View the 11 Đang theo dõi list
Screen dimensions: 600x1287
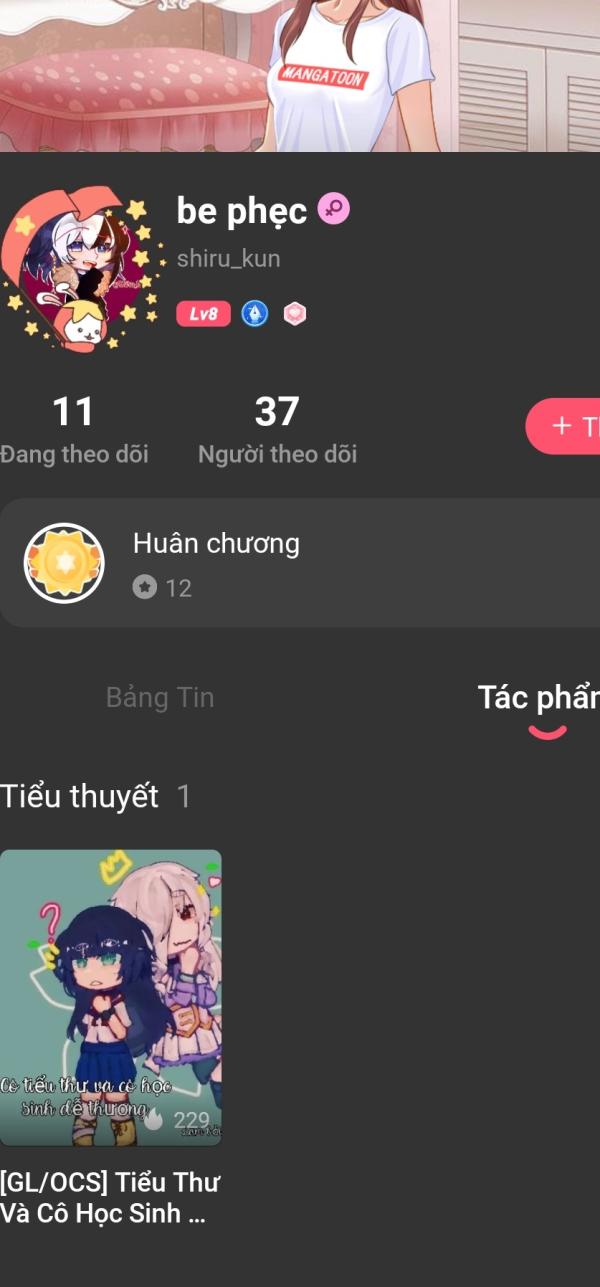[74, 429]
